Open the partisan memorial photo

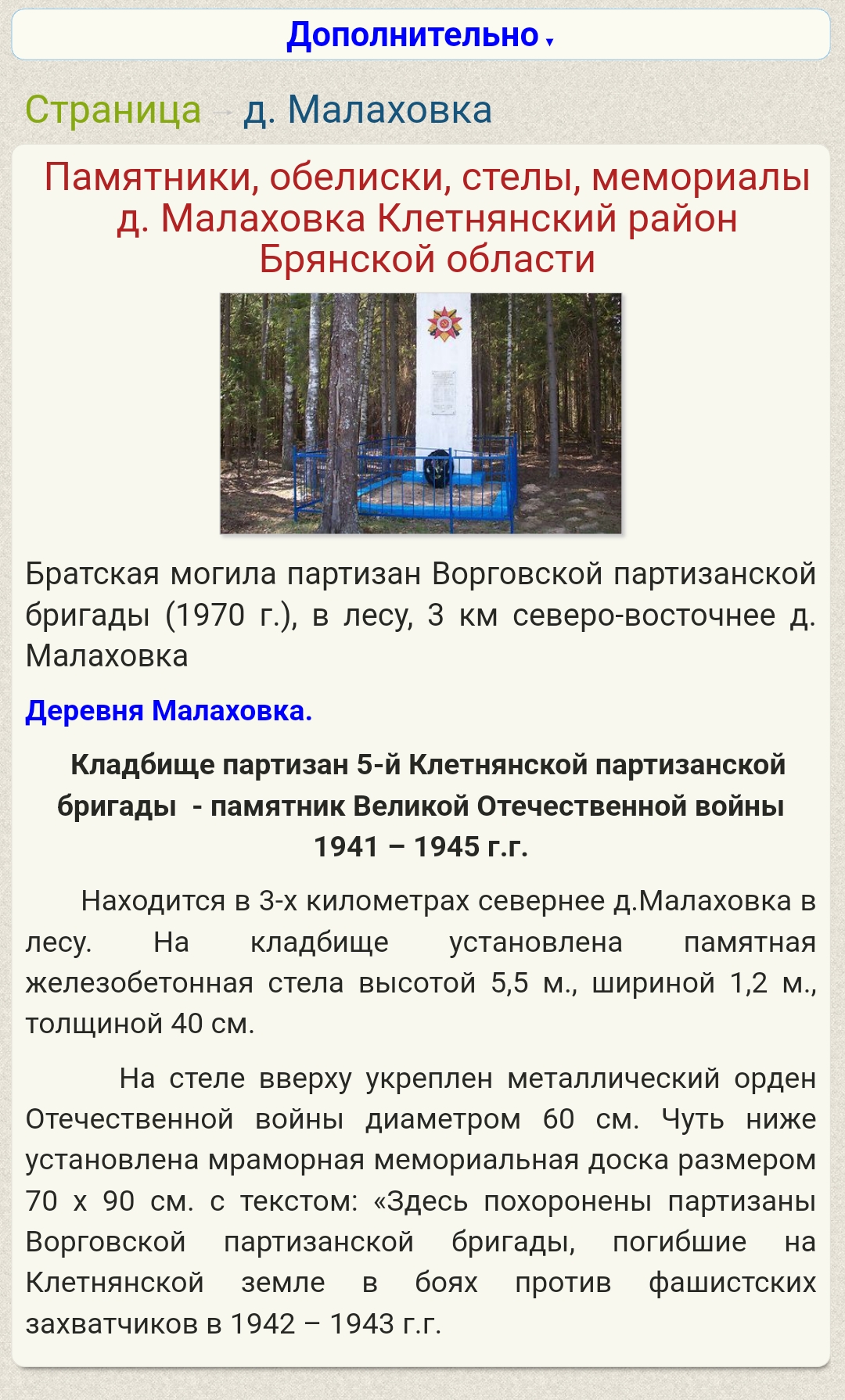pos(421,413)
